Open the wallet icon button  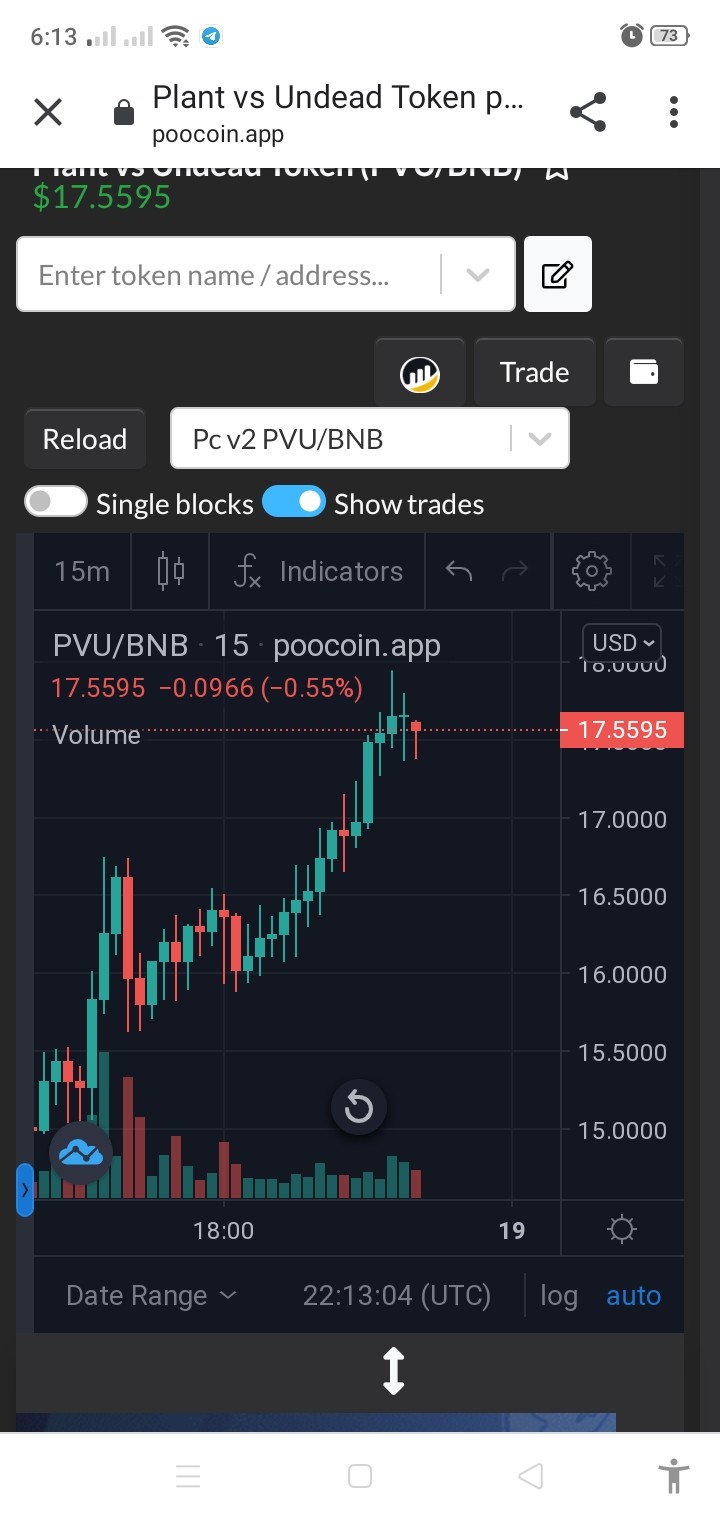click(x=644, y=372)
